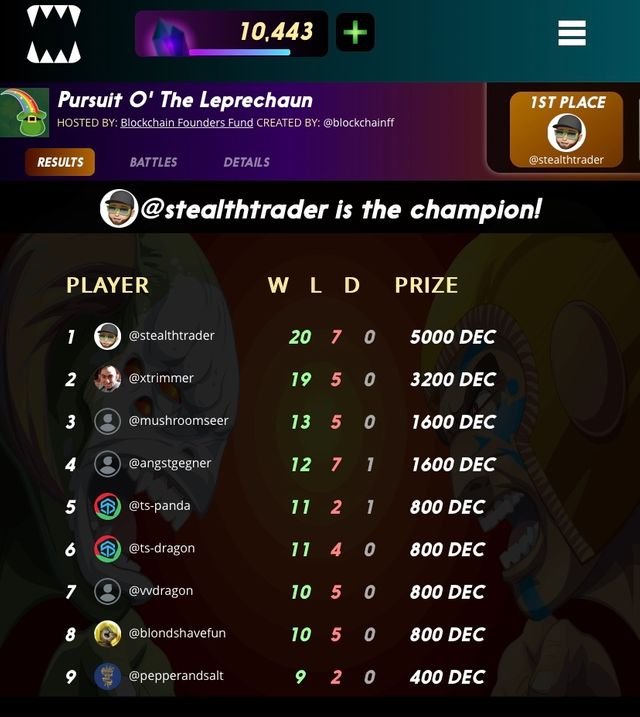Open the 1st place @stealthtrader badge
The height and width of the screenshot is (717, 640).
pyautogui.click(x=567, y=130)
